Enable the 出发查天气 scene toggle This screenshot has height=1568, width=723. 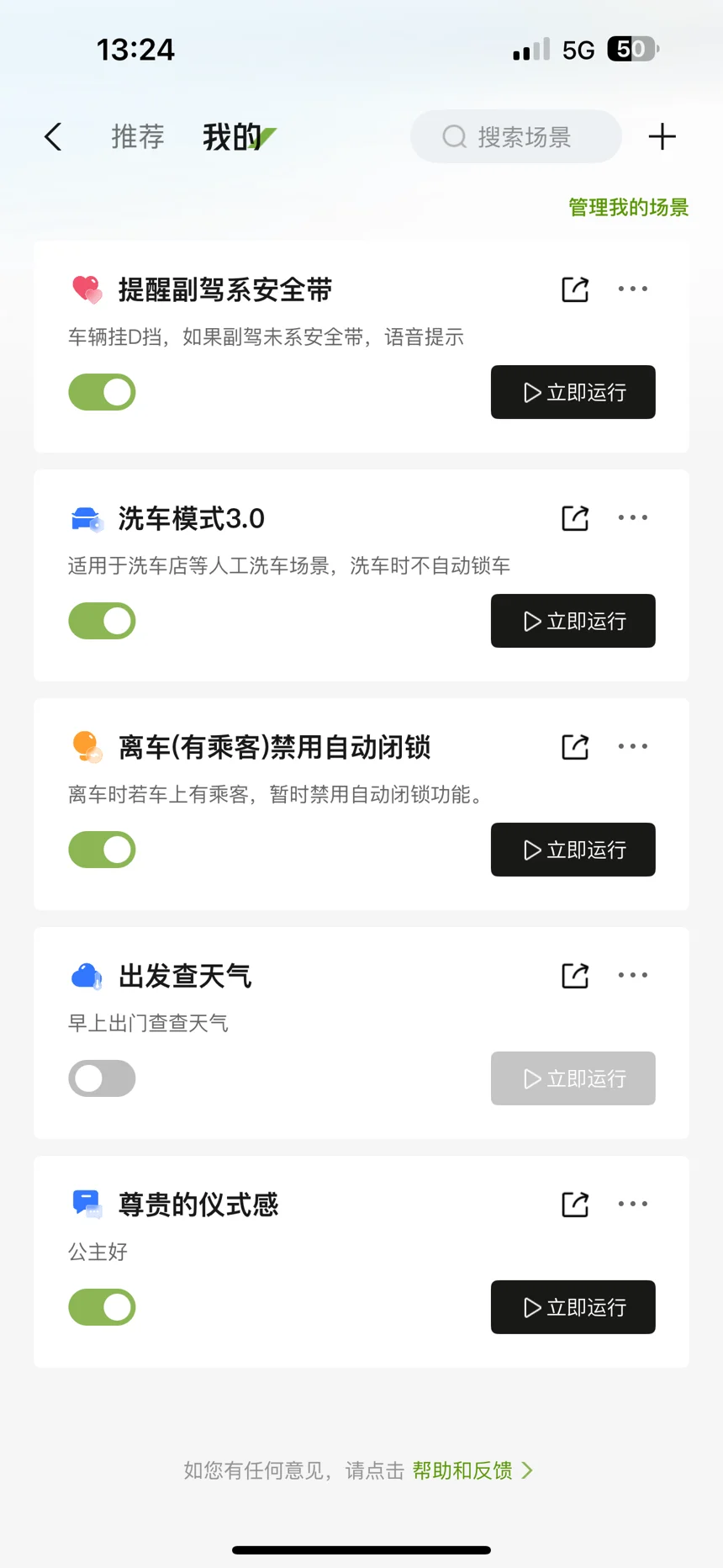click(x=102, y=1078)
